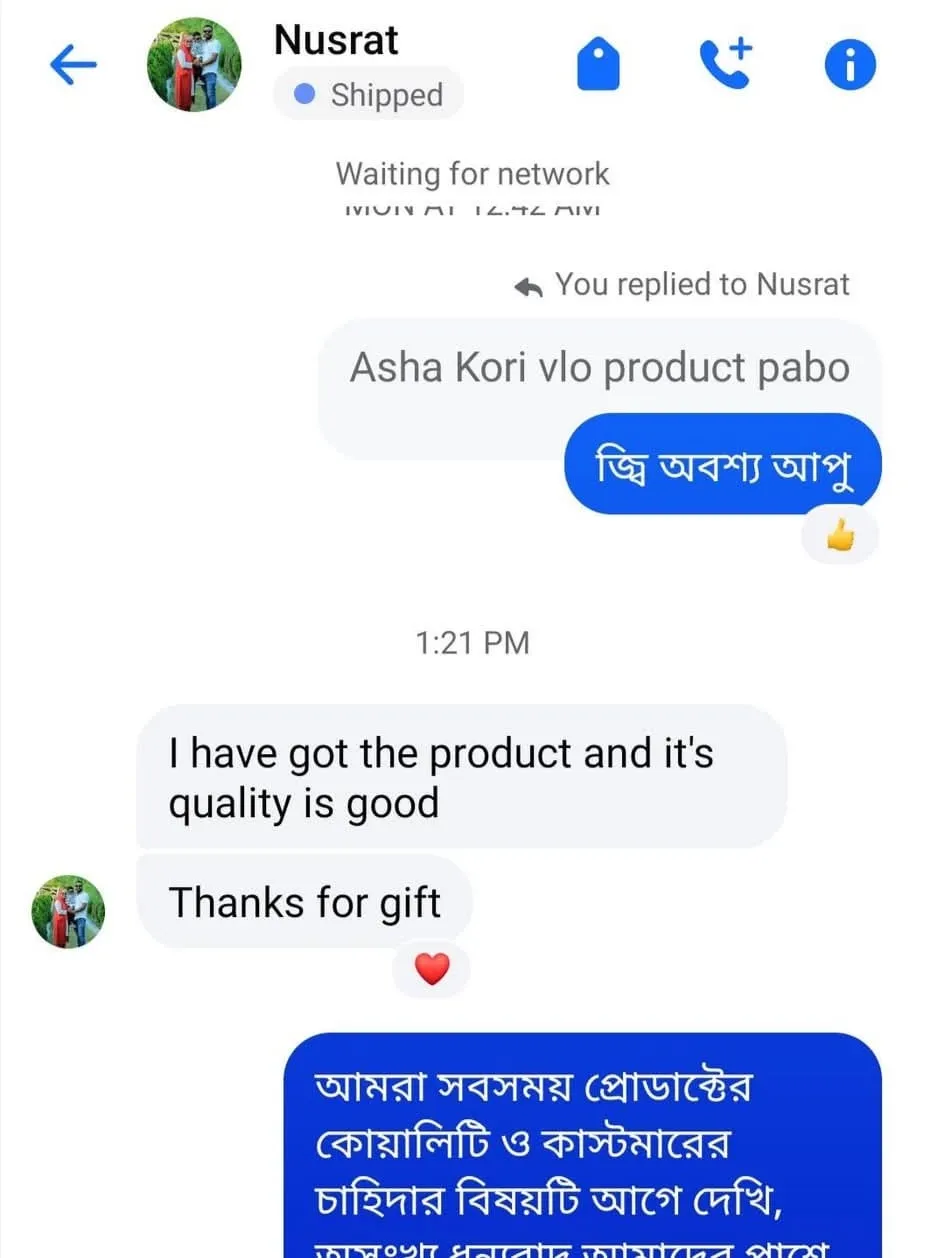Open the quoted 'Asha Kori vlo product pabo' message
The image size is (944, 1258).
click(599, 368)
